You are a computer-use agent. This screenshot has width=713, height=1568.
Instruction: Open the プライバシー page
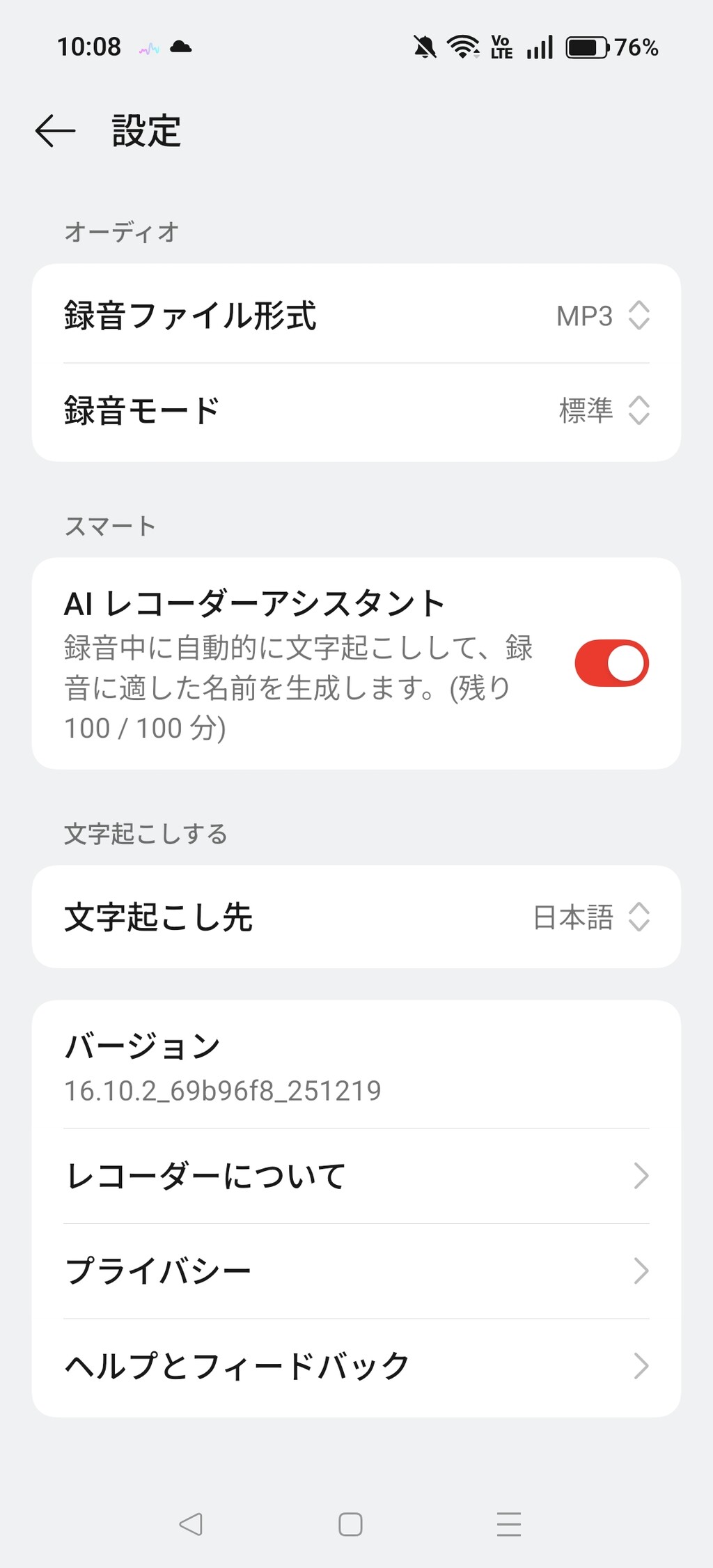click(356, 1271)
